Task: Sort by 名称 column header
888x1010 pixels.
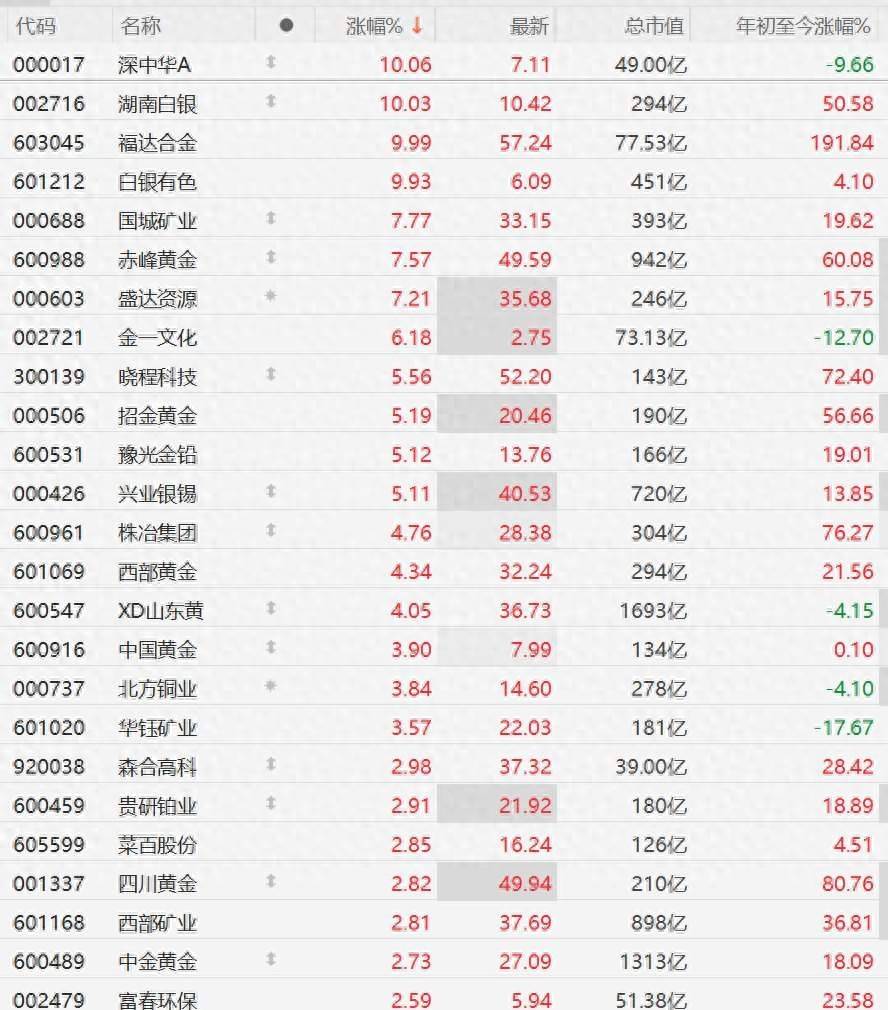Action: 140,26
